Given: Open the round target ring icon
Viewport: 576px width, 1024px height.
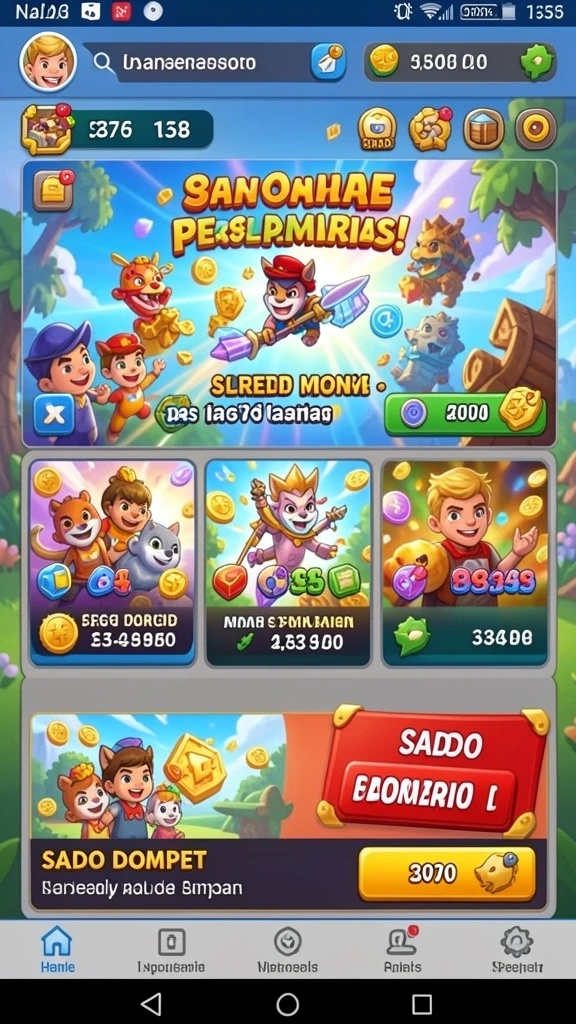Looking at the screenshot, I should click(536, 129).
